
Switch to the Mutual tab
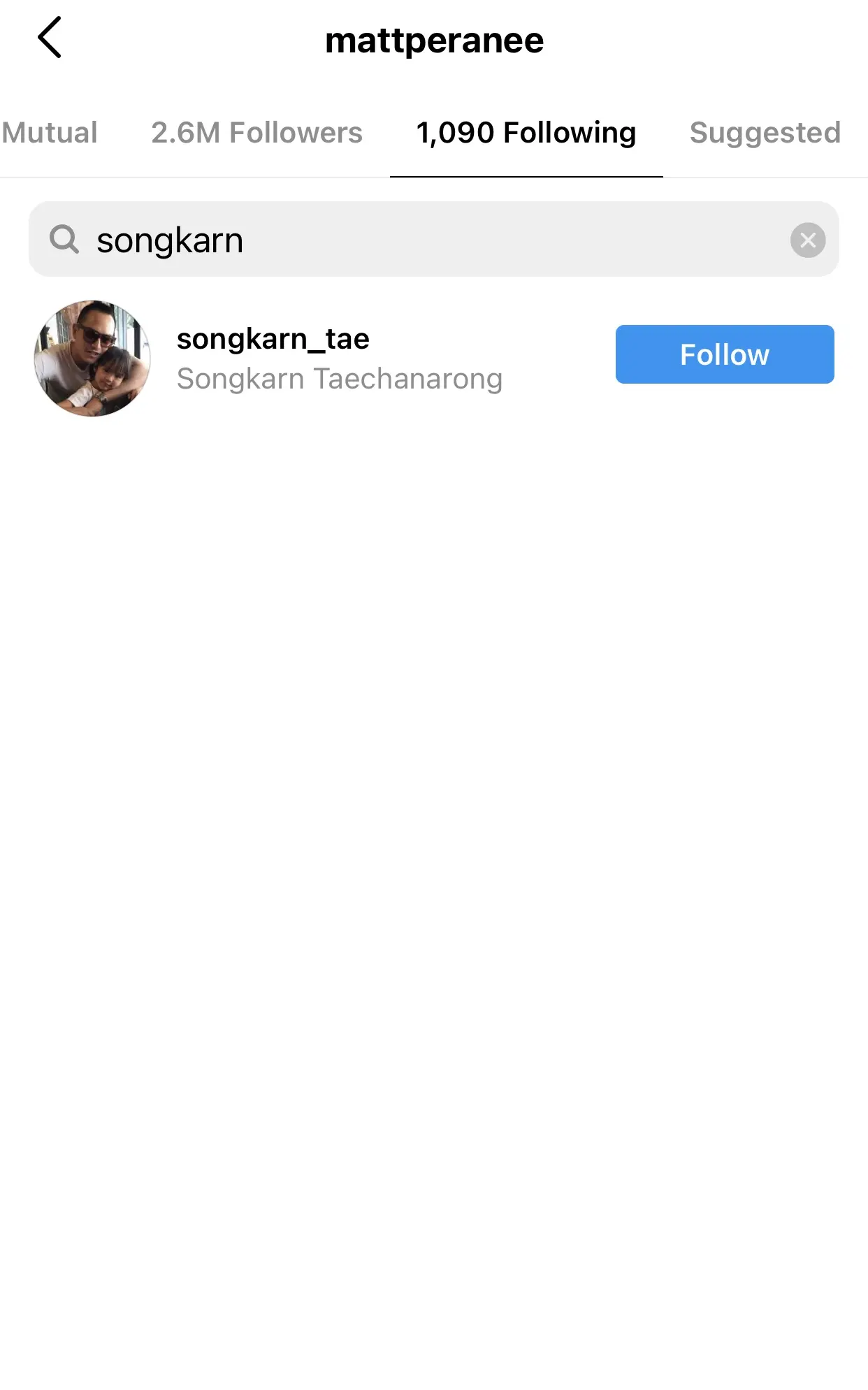(x=50, y=133)
